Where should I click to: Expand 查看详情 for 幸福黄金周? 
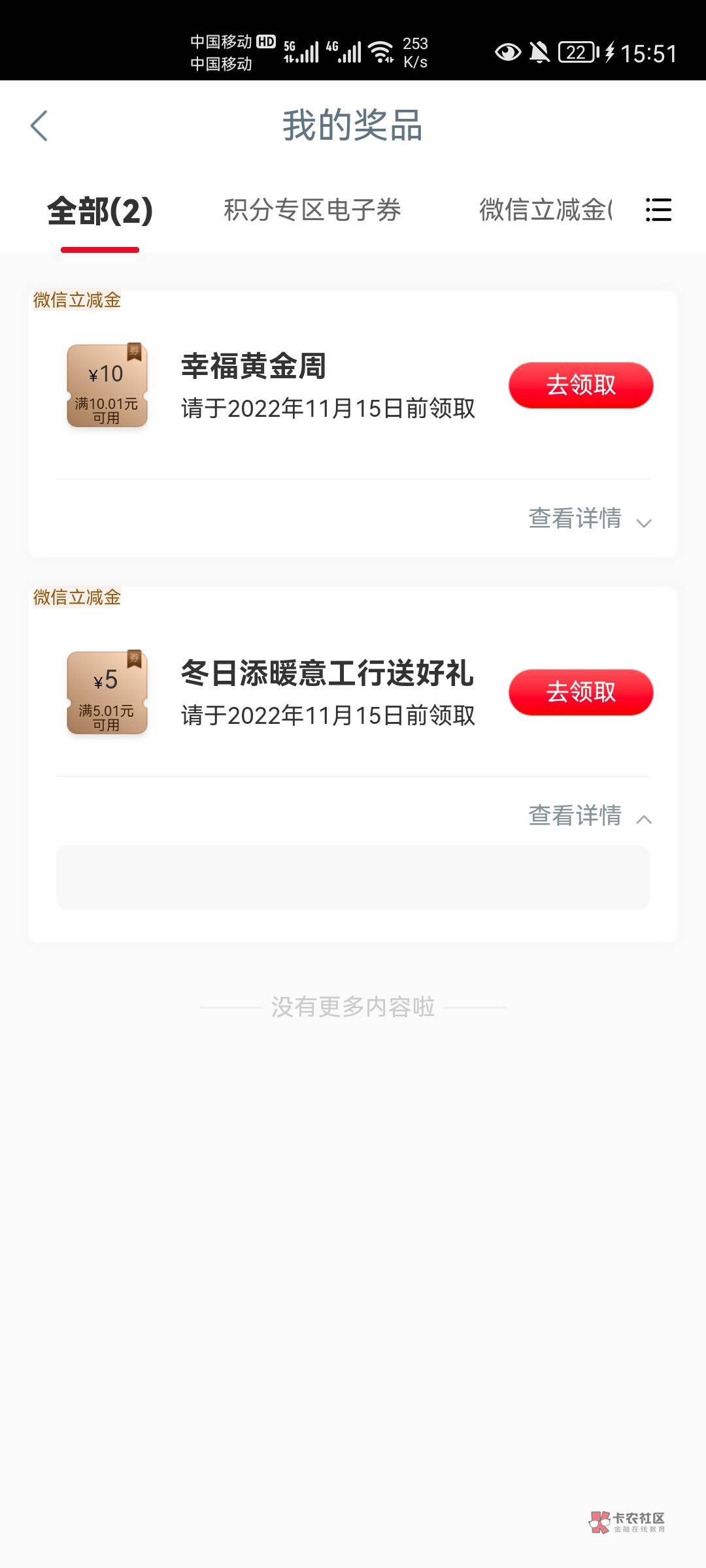(589, 519)
